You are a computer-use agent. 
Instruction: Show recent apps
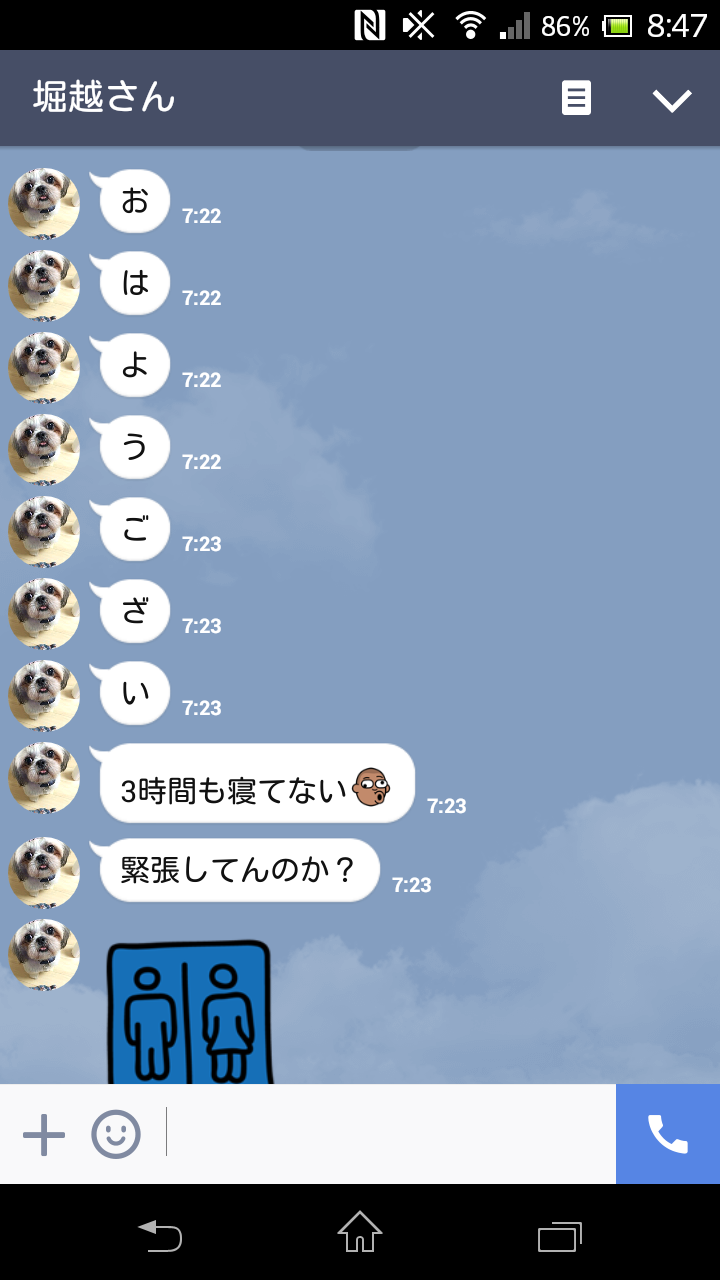(x=559, y=1236)
